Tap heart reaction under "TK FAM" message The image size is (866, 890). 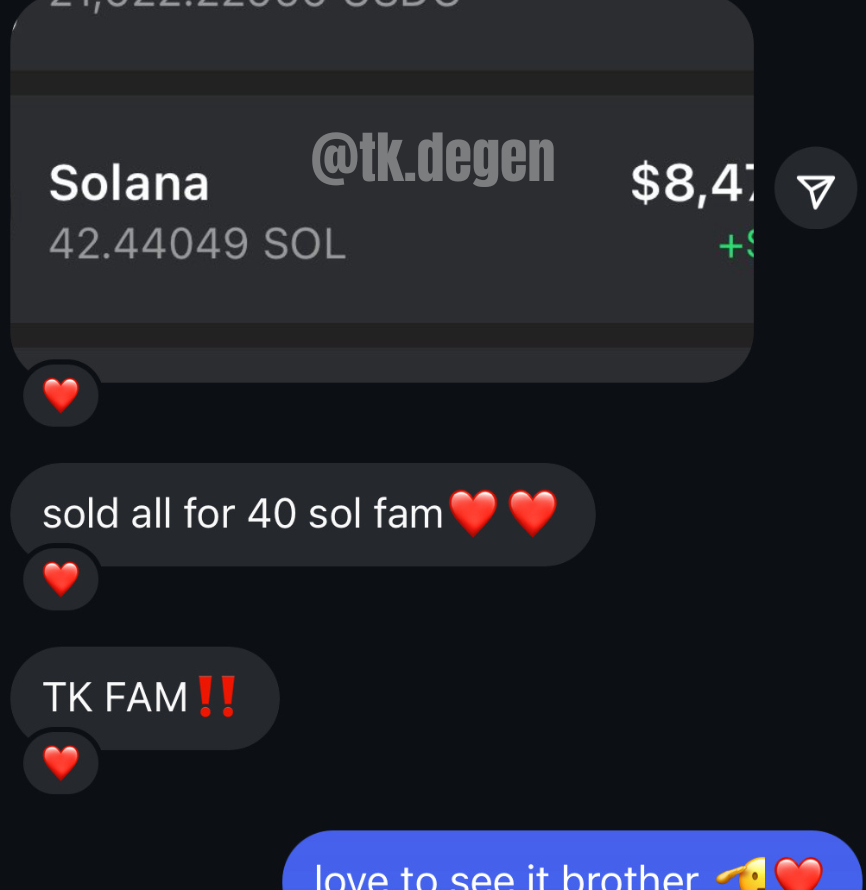click(x=61, y=763)
